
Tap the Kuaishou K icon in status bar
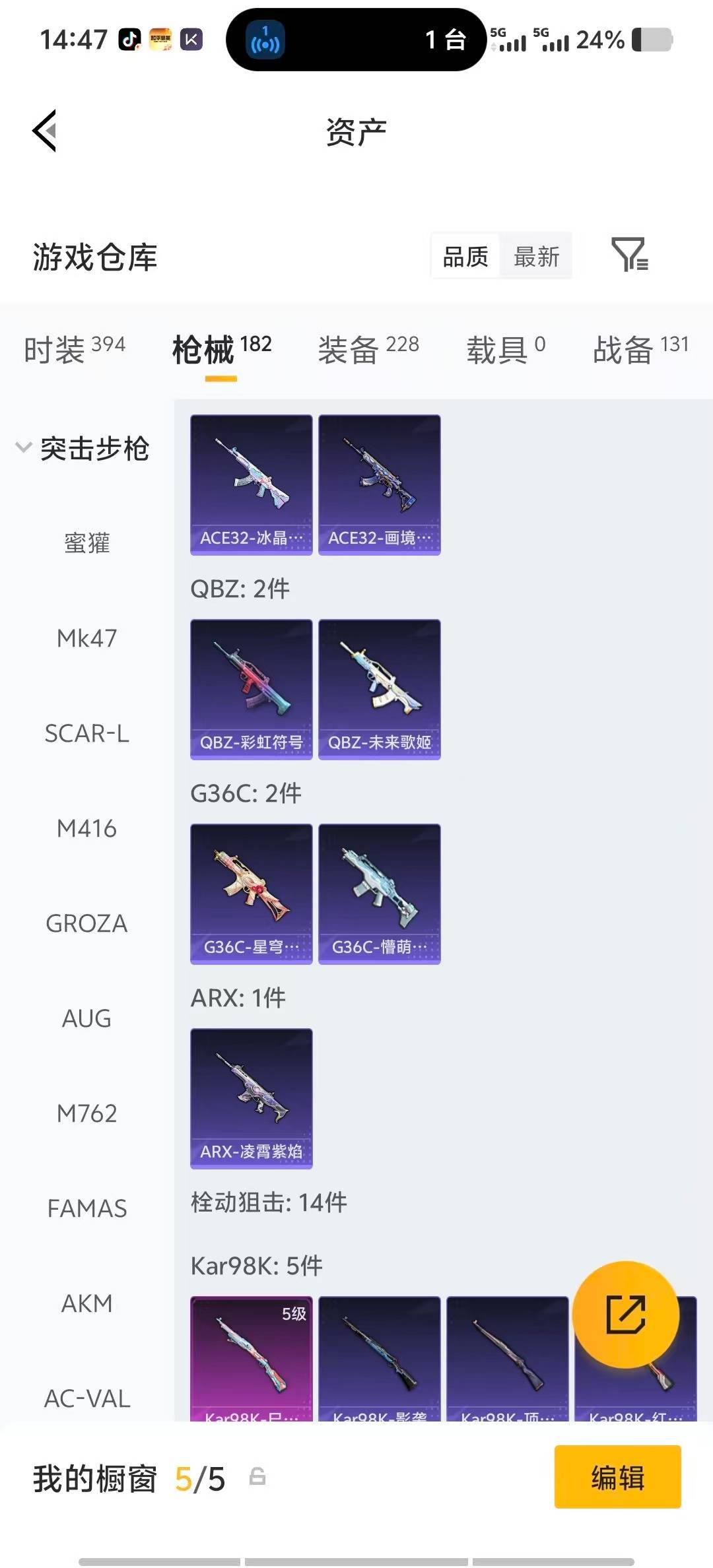(x=191, y=40)
